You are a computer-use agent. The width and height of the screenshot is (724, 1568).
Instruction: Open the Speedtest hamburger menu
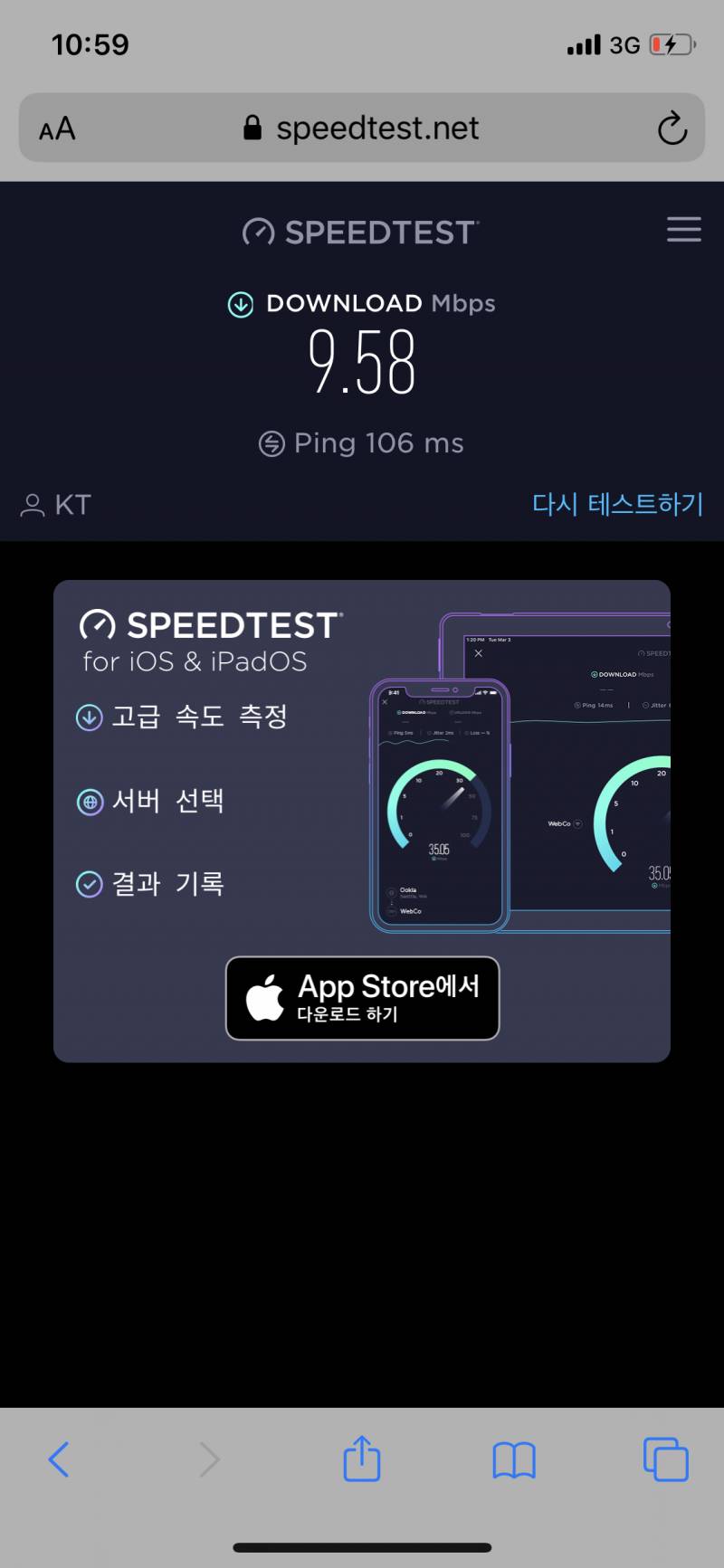pos(683,231)
